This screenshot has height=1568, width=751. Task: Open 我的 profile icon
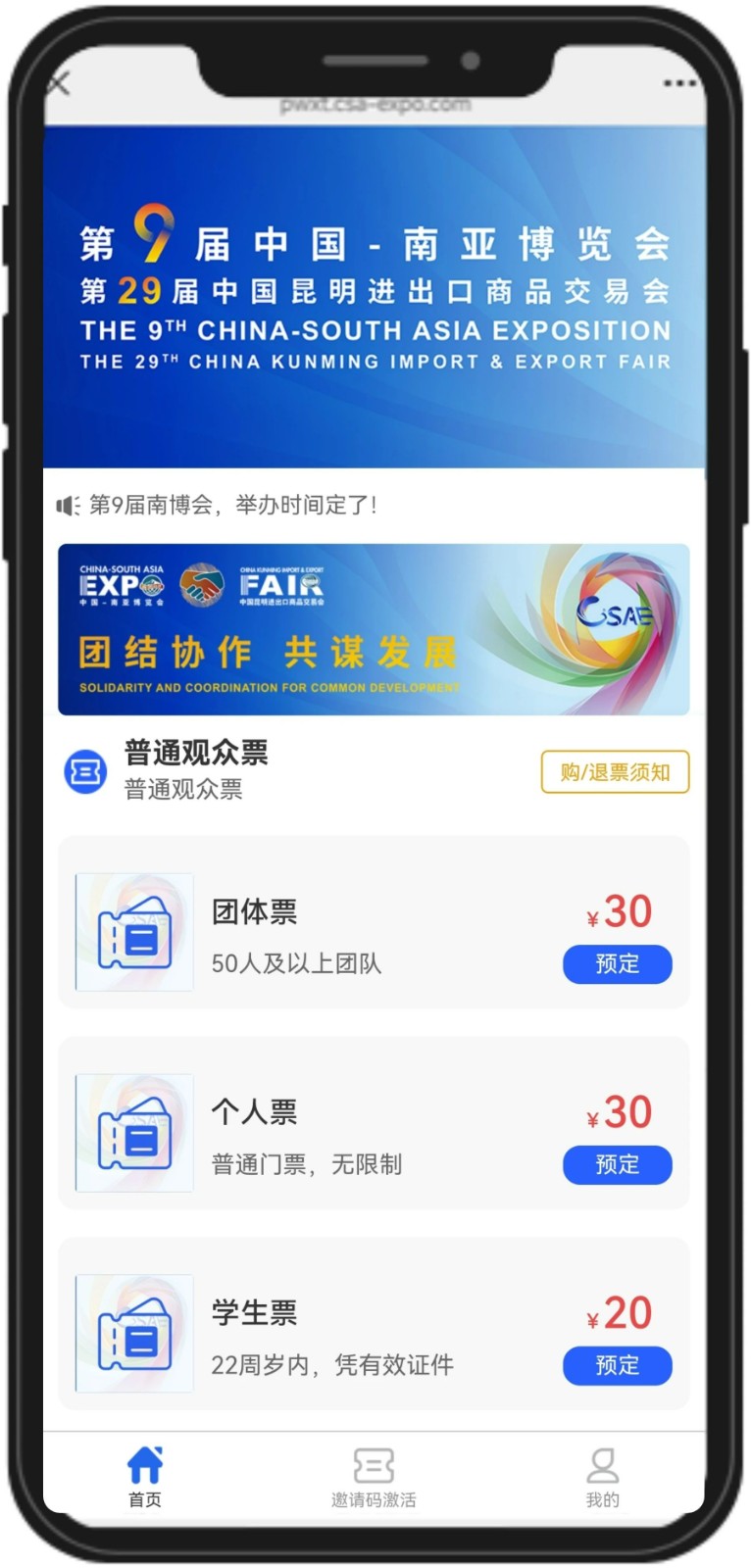[x=601, y=1463]
